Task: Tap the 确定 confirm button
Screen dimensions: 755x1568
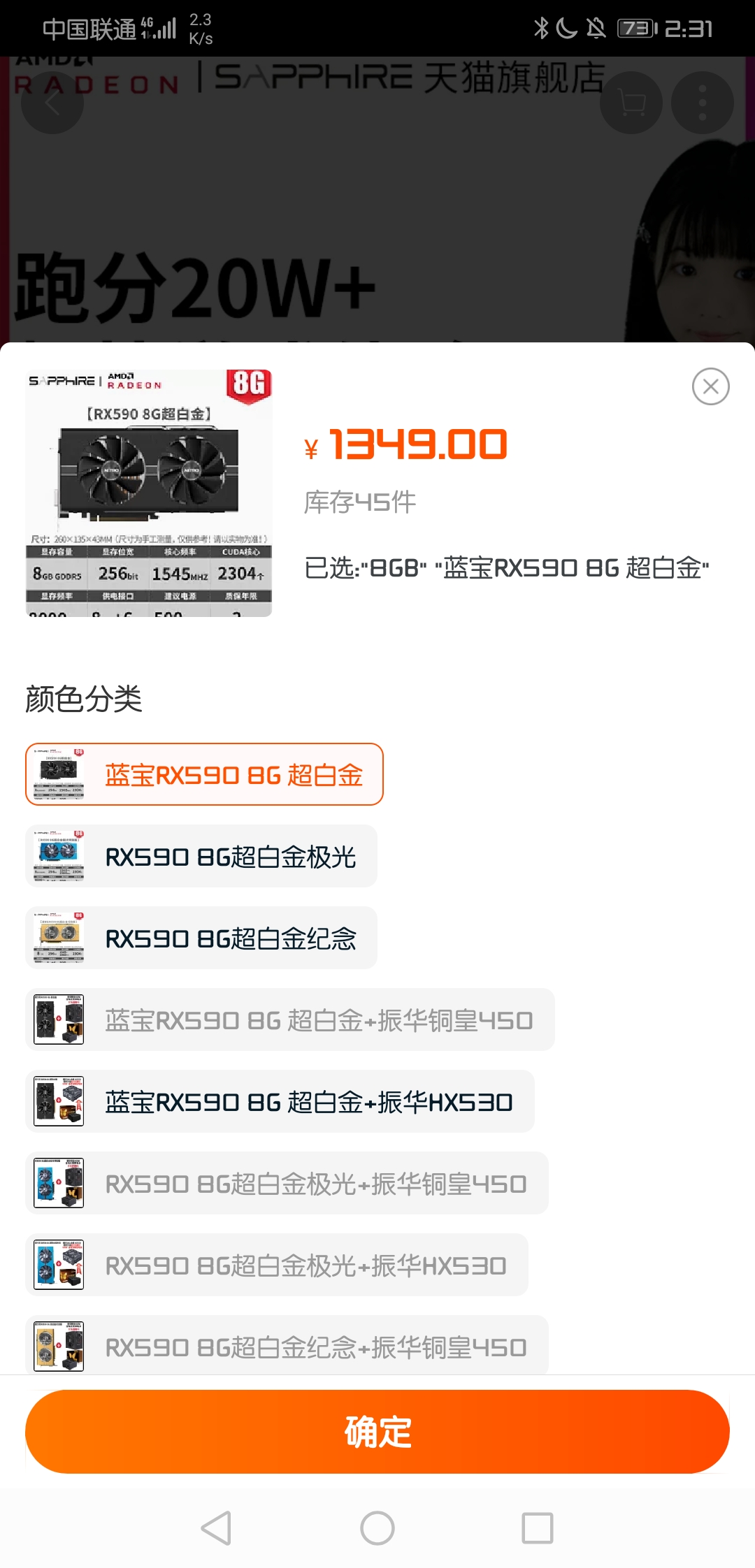Action: click(377, 1432)
